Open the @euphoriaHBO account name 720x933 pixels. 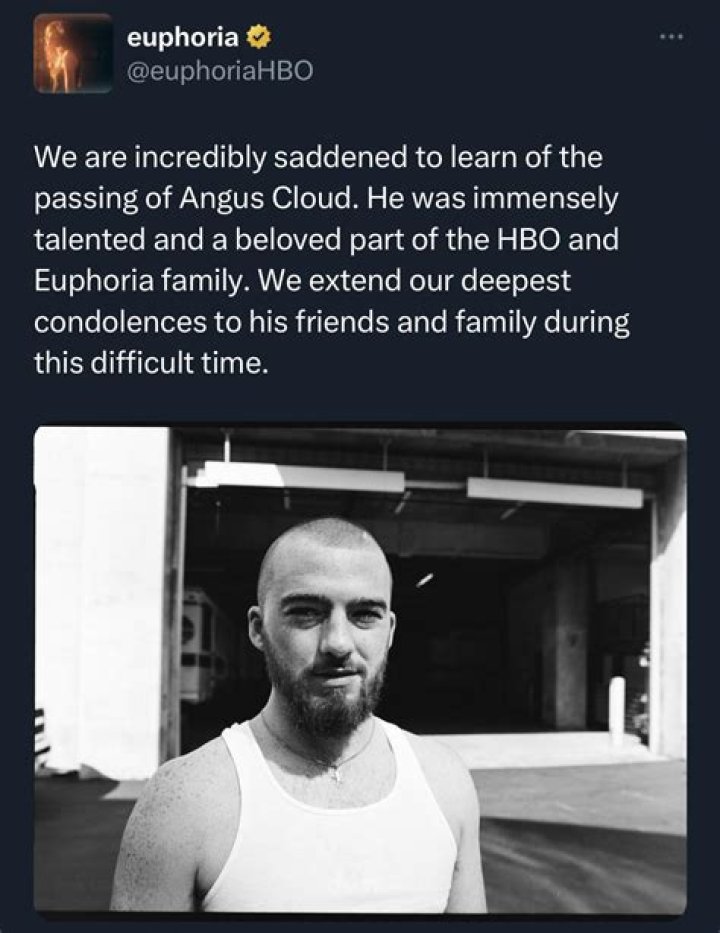coord(220,71)
